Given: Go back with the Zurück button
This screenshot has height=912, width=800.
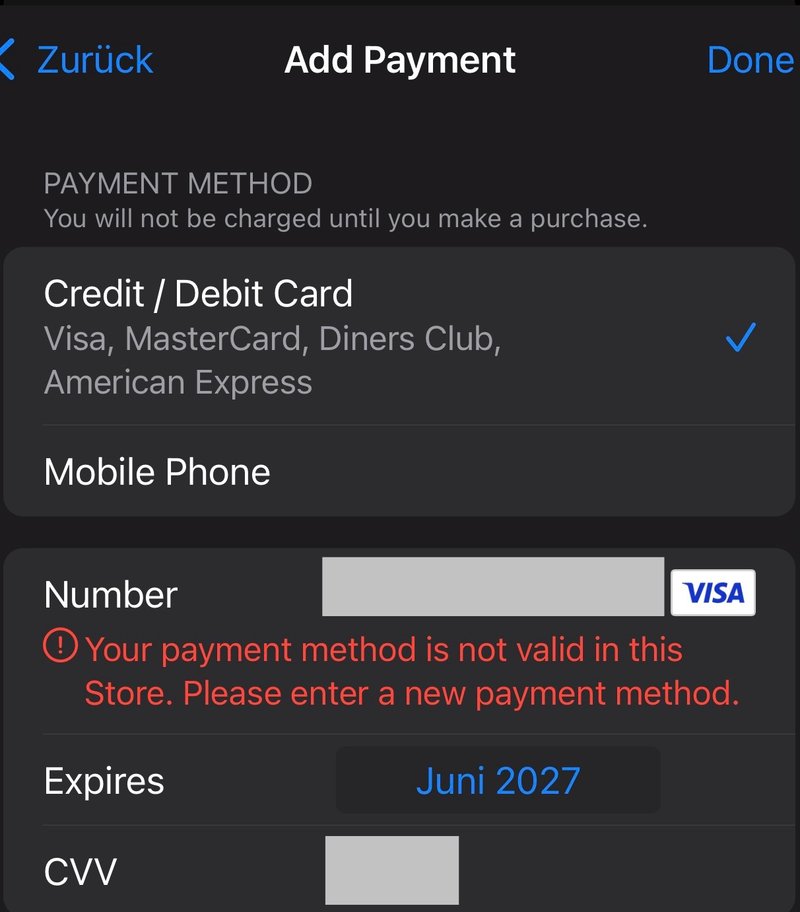Looking at the screenshot, I should pyautogui.click(x=77, y=59).
